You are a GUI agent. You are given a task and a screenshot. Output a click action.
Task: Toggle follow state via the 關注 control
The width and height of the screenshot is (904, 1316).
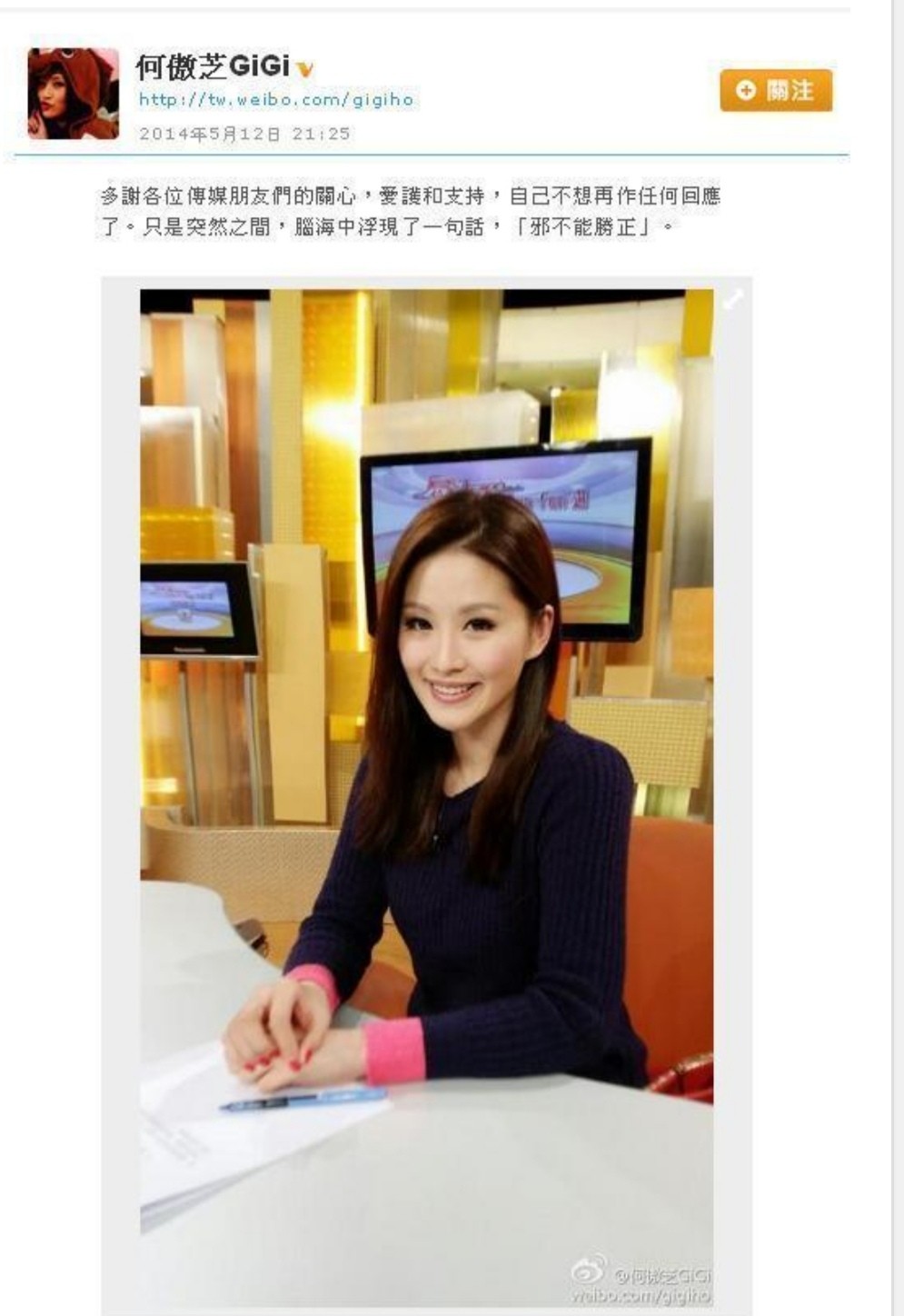[x=774, y=92]
